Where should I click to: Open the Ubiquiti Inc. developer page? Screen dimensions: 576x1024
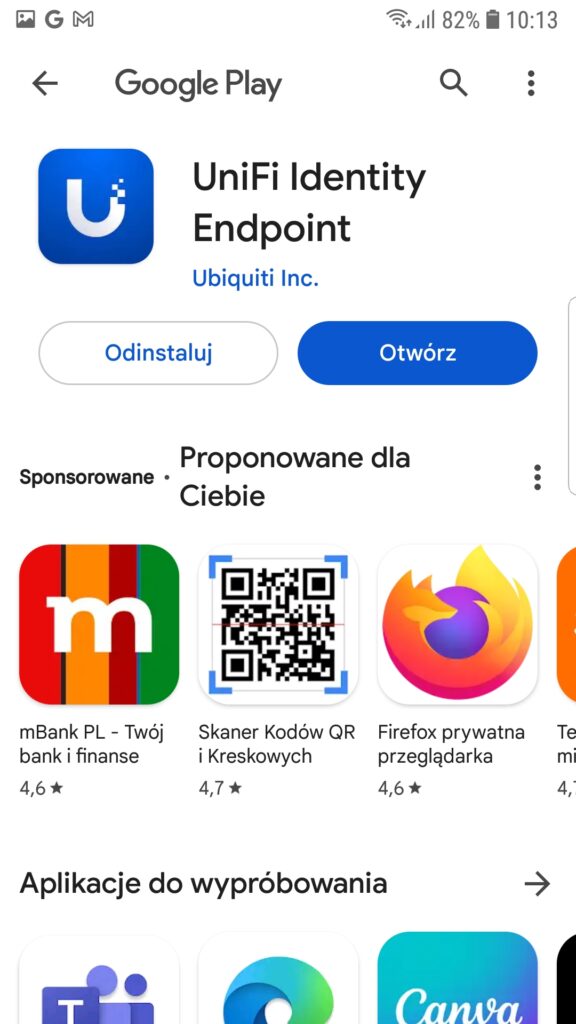255,279
